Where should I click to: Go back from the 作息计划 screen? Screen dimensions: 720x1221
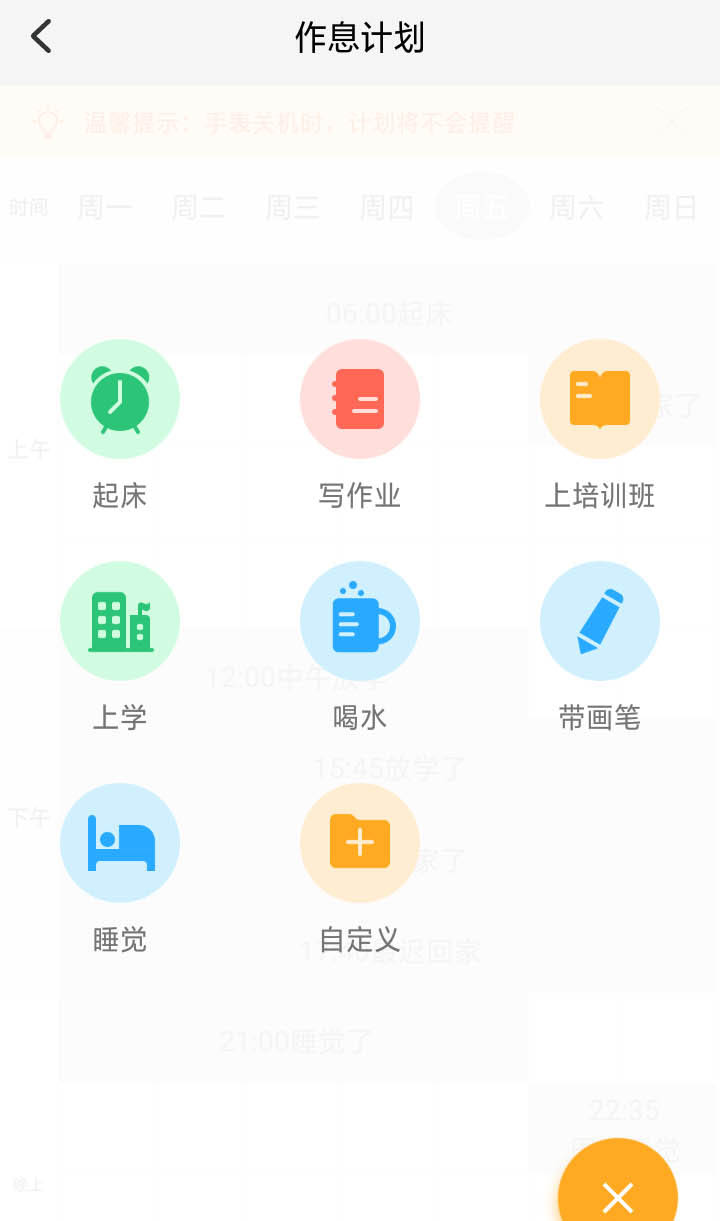pos(41,38)
